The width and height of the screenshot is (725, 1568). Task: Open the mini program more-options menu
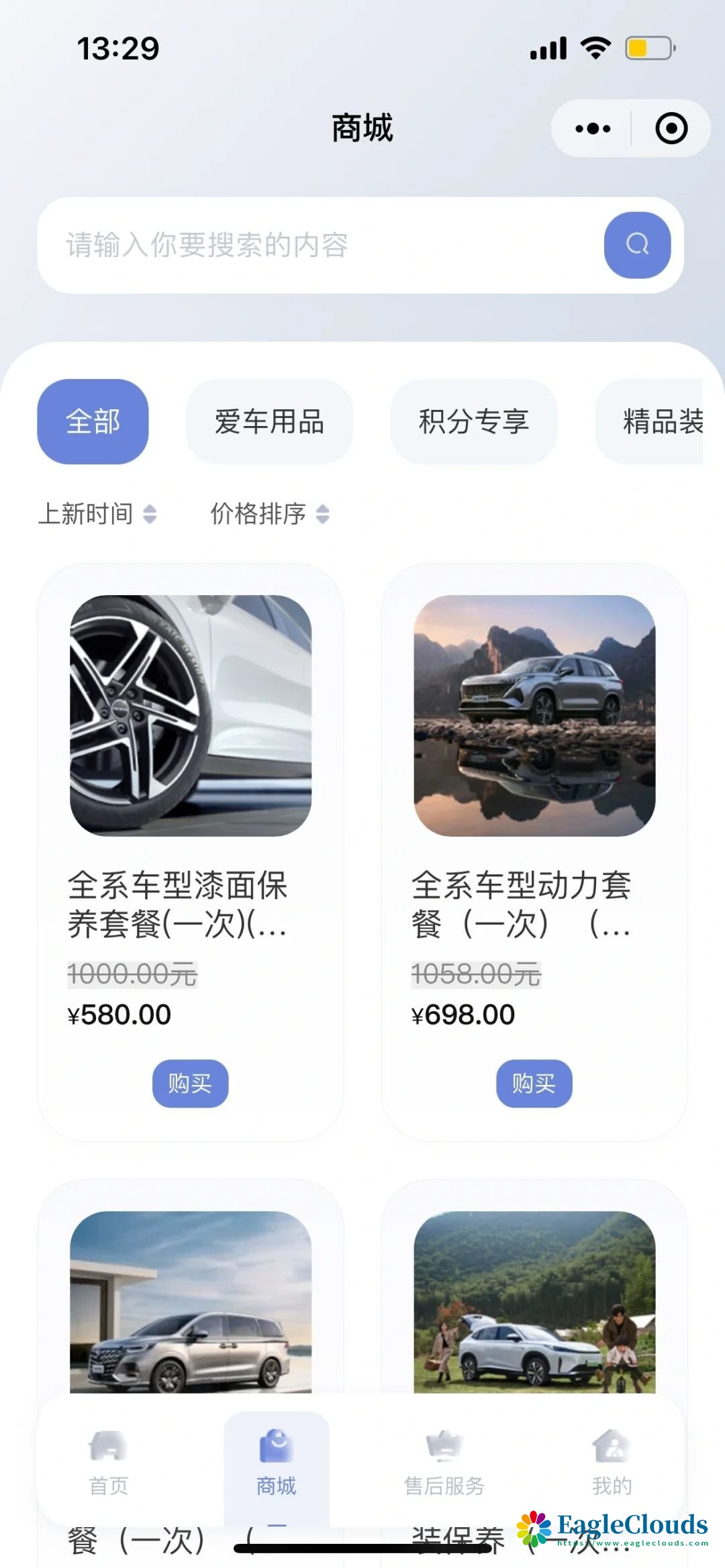click(x=593, y=128)
